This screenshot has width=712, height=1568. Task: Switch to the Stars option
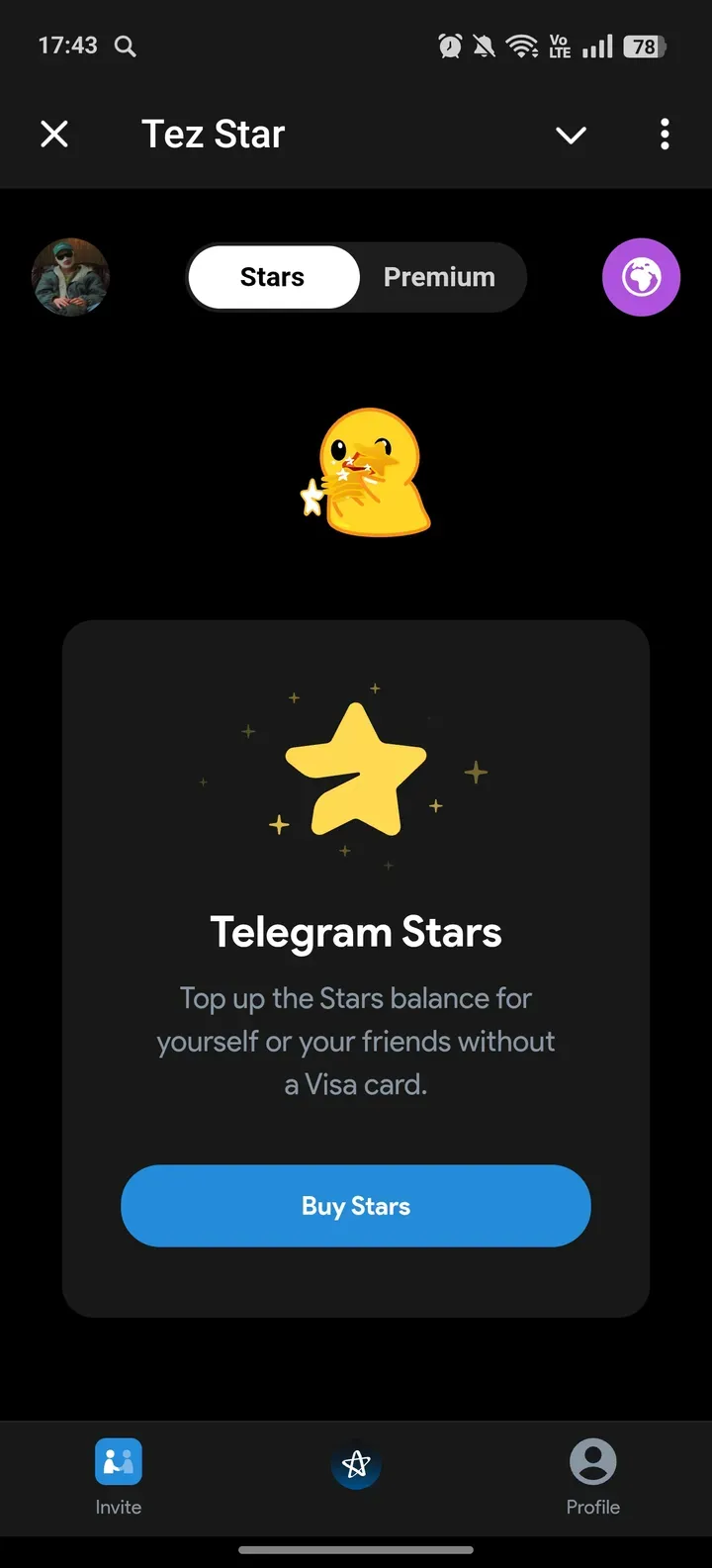click(273, 277)
